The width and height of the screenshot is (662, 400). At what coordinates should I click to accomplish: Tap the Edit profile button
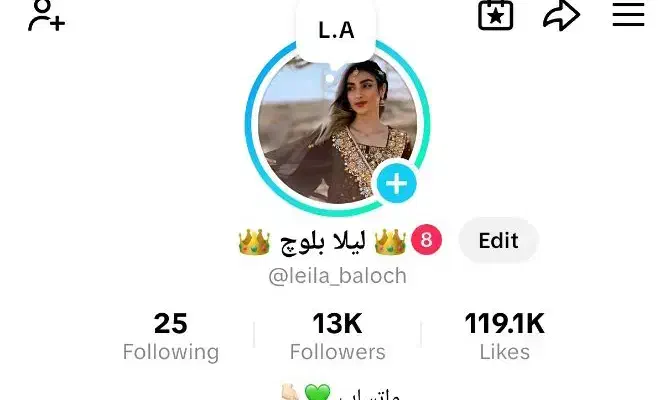[498, 240]
